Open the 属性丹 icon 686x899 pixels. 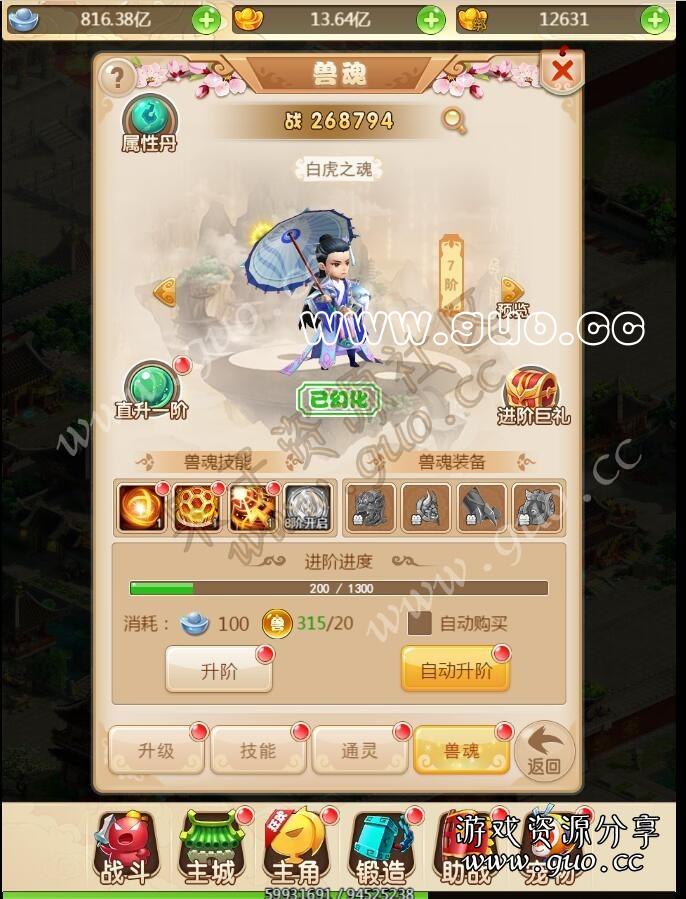[x=149, y=121]
